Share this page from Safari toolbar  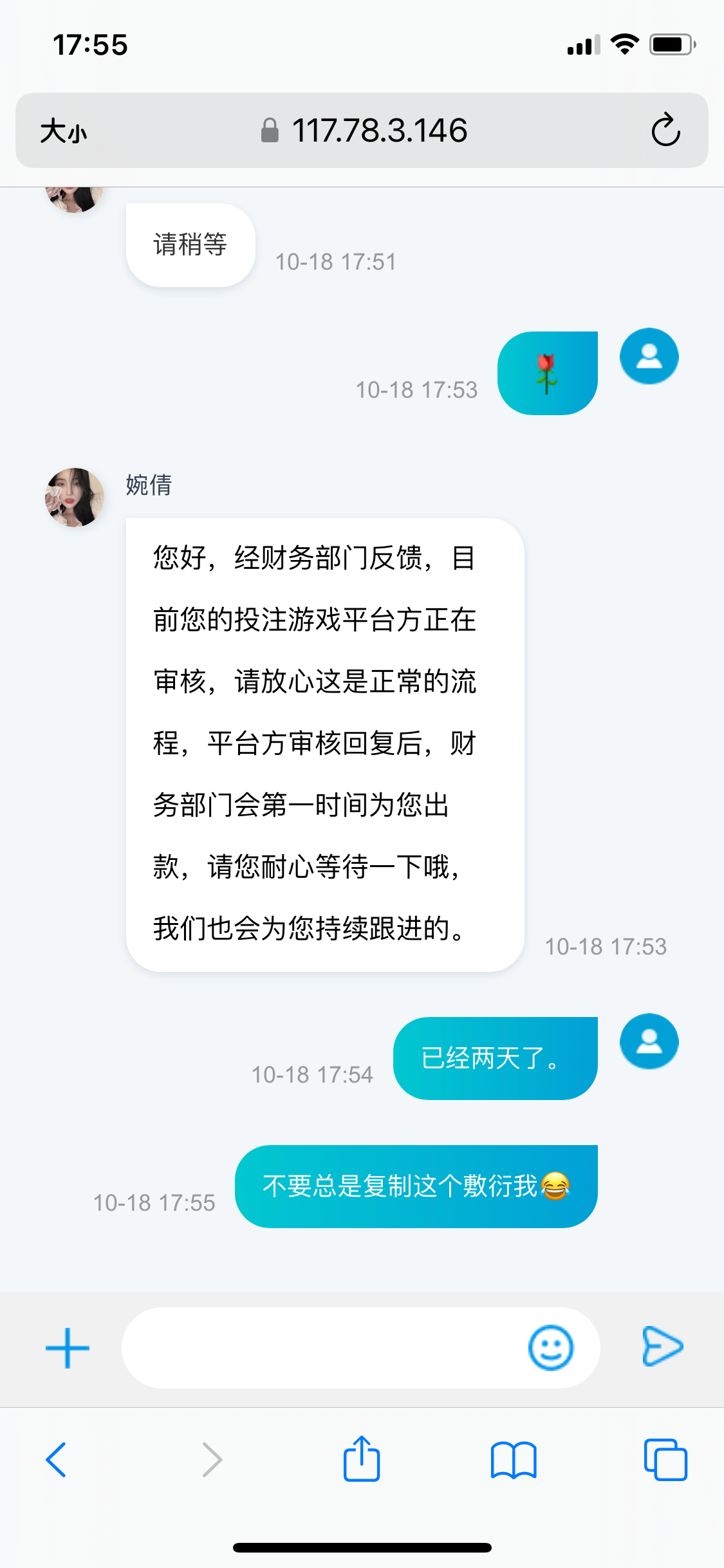click(362, 1459)
